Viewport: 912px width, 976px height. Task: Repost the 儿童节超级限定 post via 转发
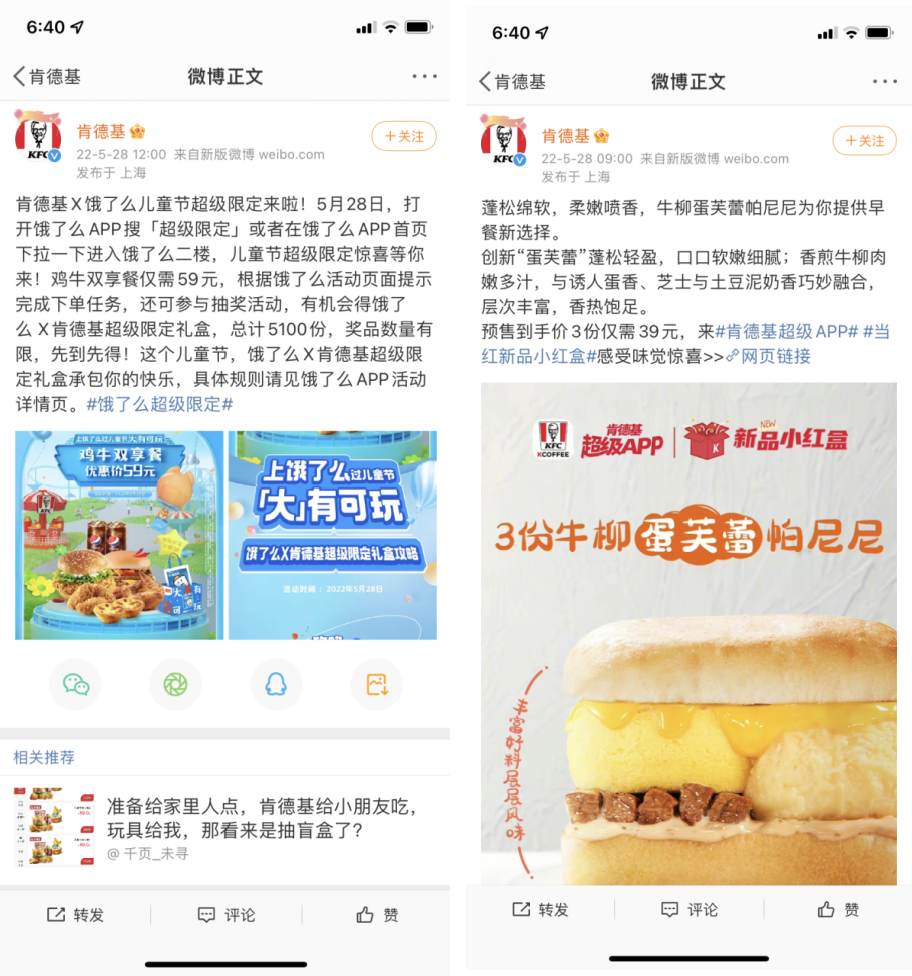[76, 914]
